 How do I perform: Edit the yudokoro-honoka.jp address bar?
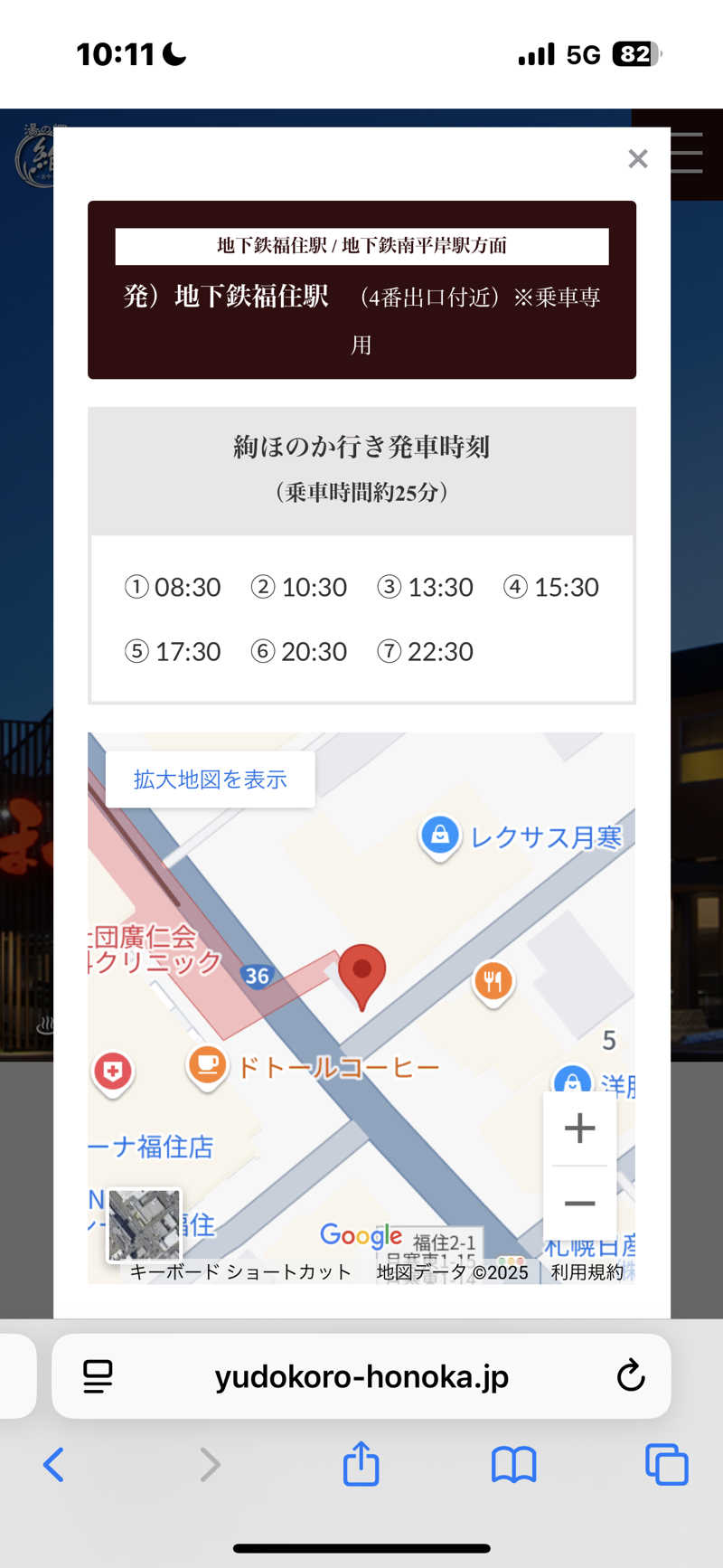[x=361, y=1376]
